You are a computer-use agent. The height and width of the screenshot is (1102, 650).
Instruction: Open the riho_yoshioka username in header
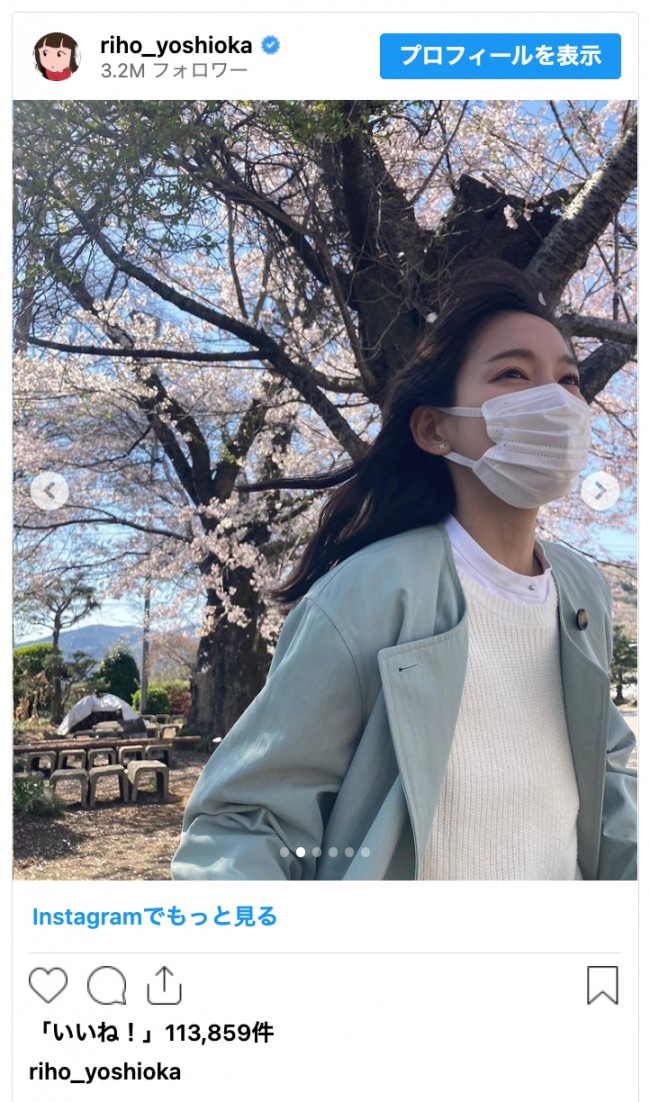[x=176, y=44]
